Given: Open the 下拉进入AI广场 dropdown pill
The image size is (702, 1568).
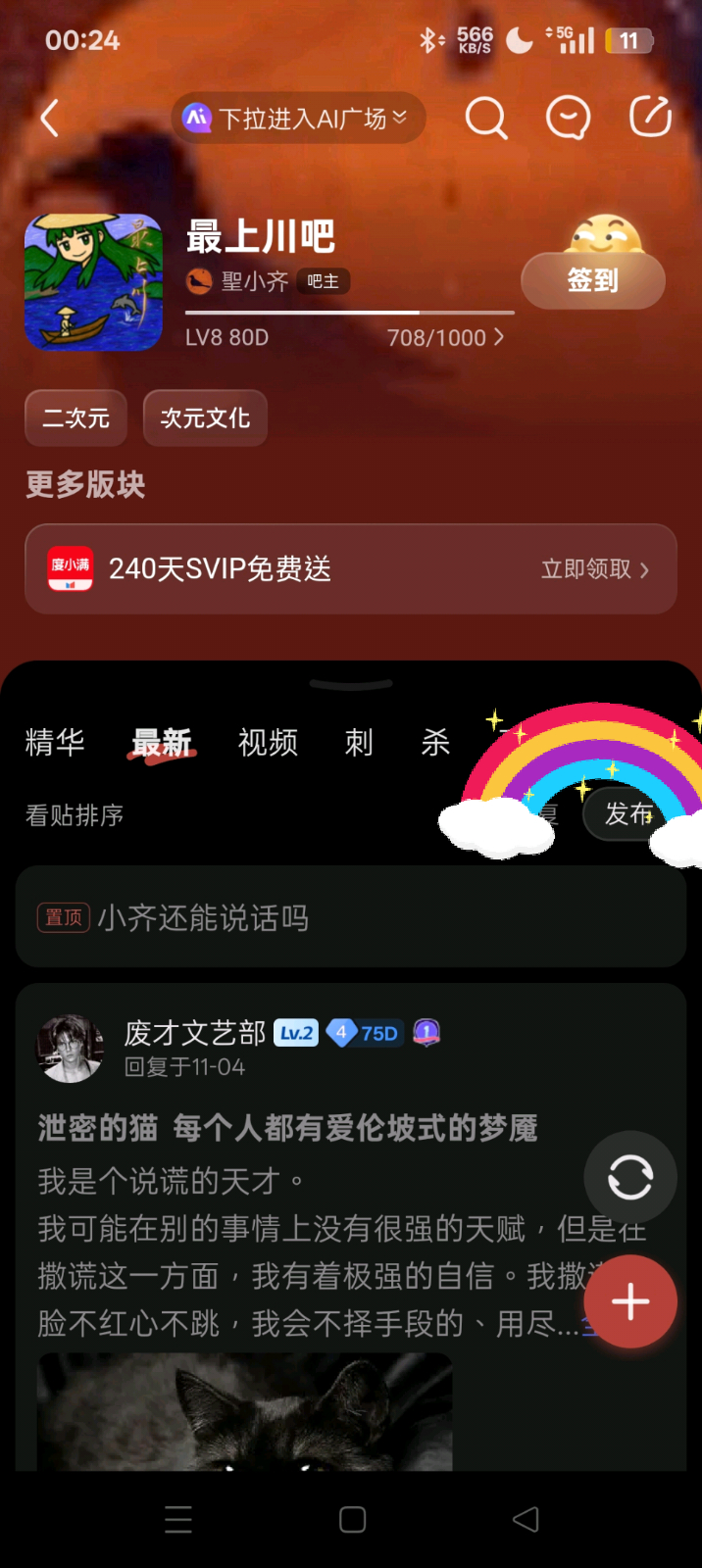Looking at the screenshot, I should pos(298,119).
